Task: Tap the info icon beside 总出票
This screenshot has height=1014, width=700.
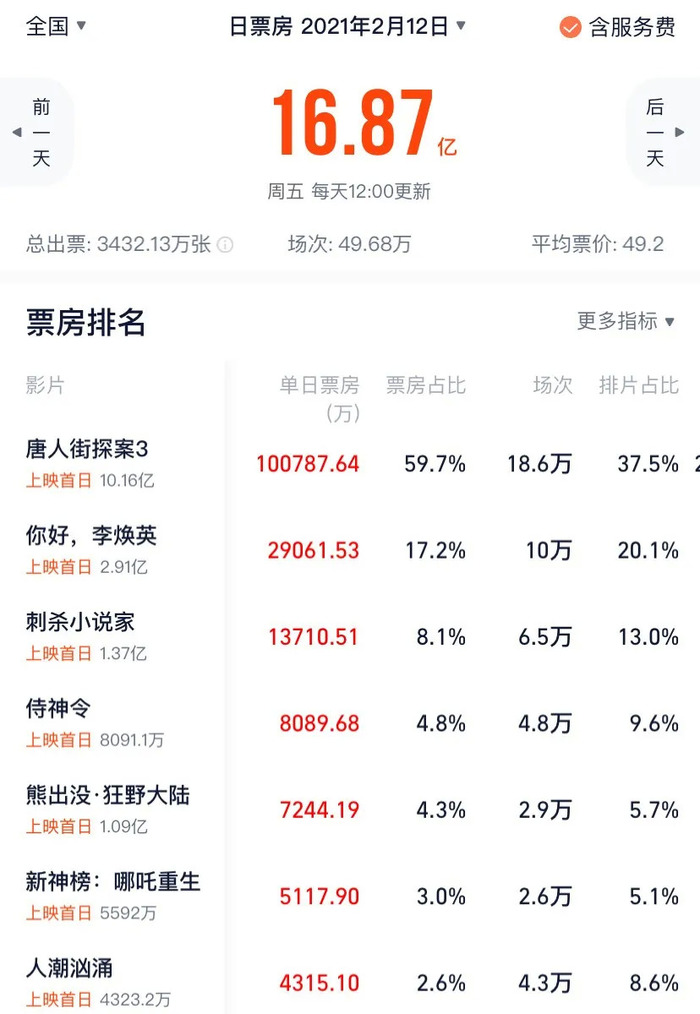Action: [x=226, y=245]
